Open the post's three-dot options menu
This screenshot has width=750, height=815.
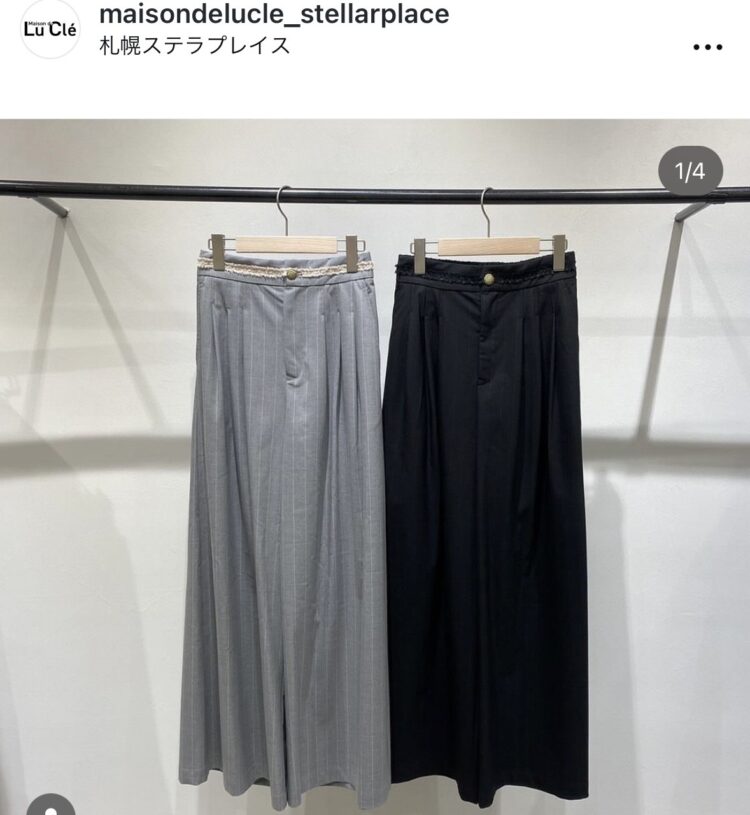(x=707, y=46)
